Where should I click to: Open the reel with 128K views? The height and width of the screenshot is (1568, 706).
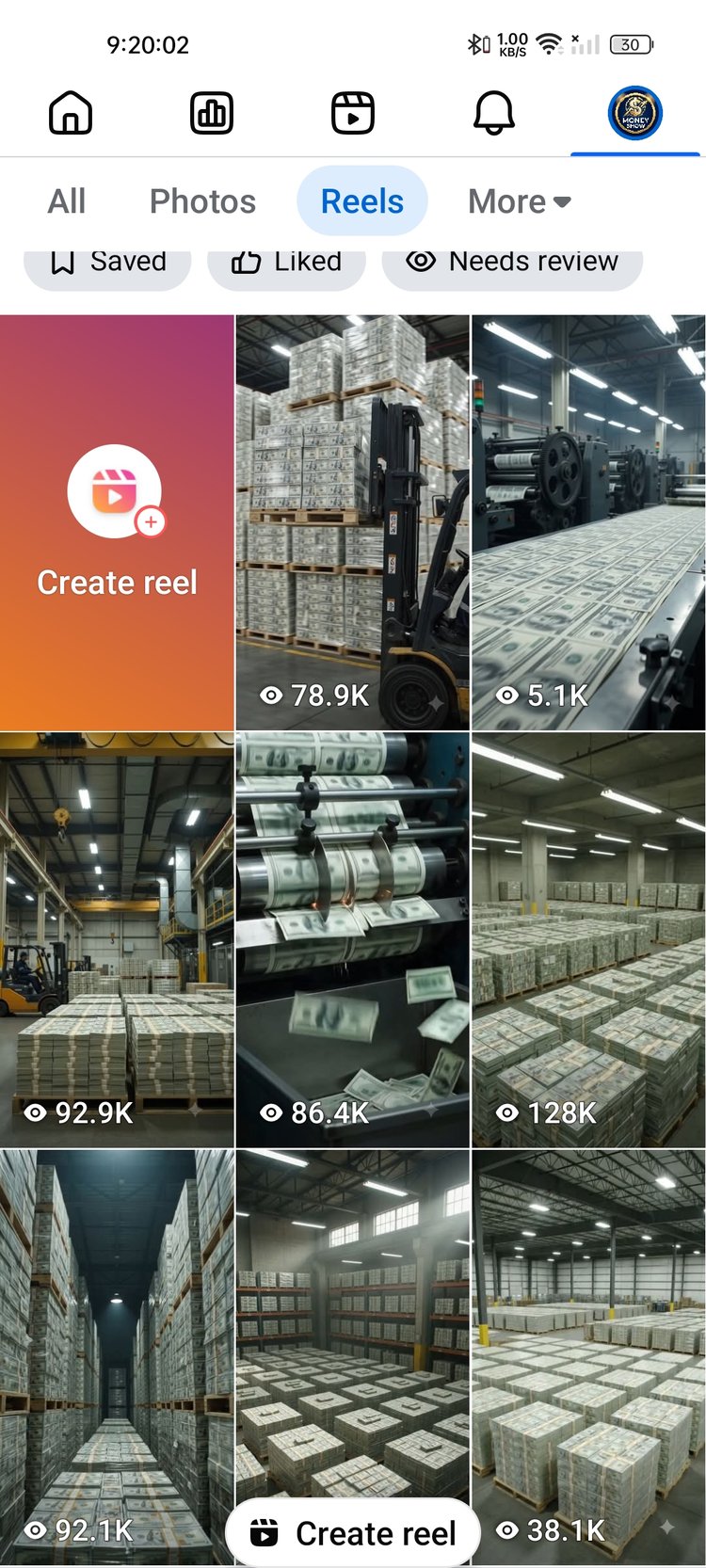pos(588,940)
